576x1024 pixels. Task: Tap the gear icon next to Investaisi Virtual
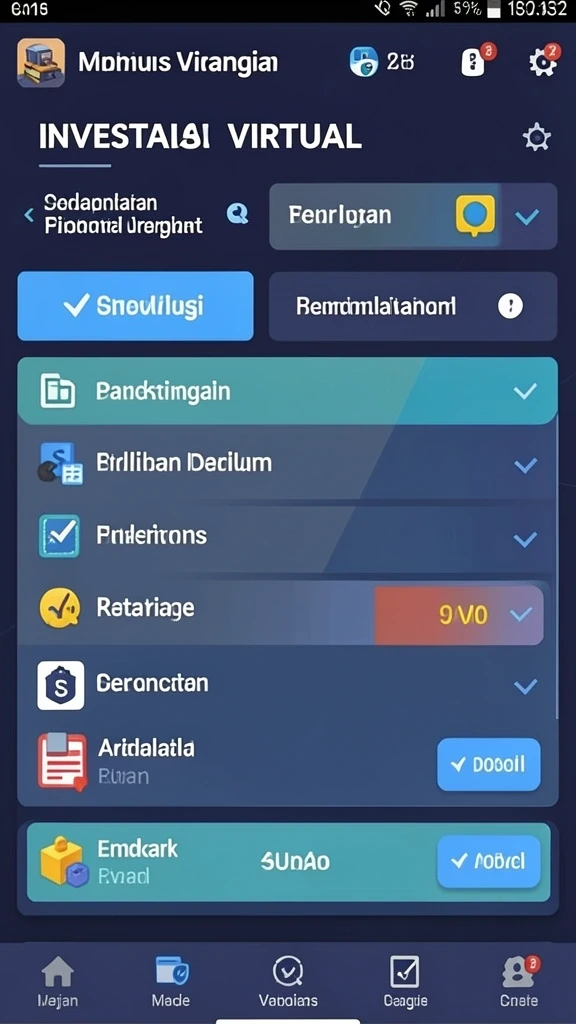point(537,138)
